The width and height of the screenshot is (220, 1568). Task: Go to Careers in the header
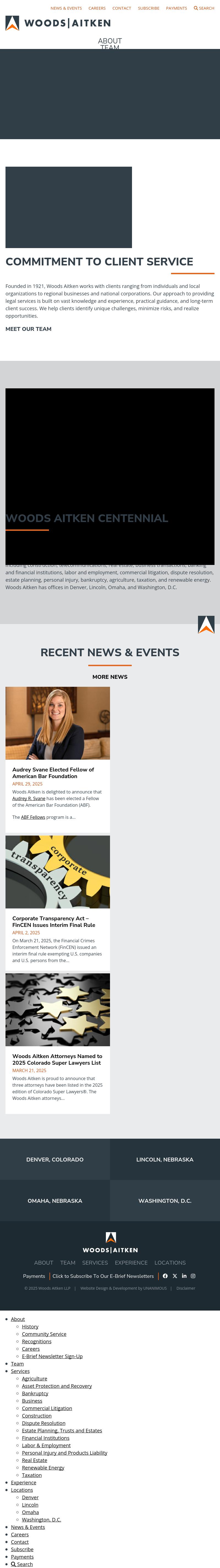pos(97,9)
